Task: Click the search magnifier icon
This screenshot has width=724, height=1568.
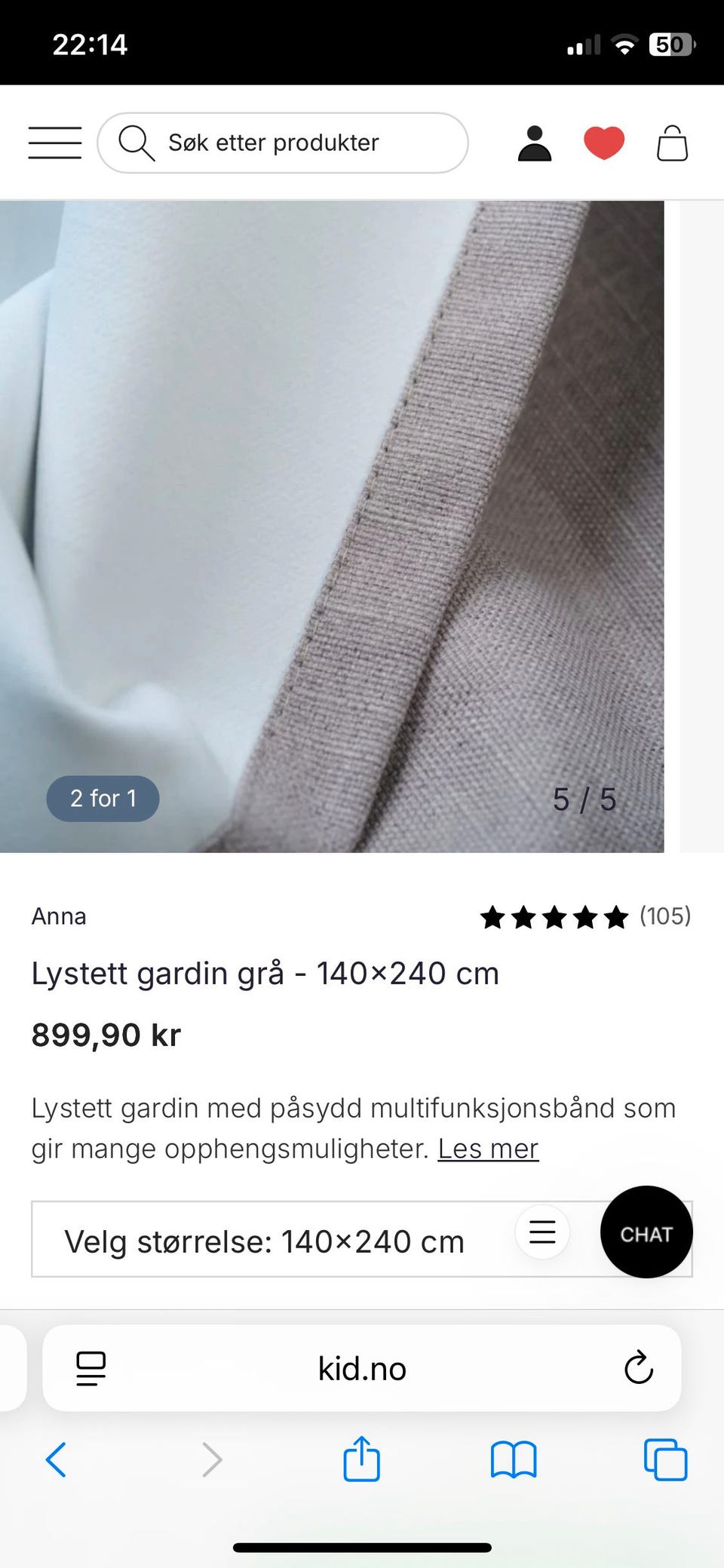Action: click(138, 142)
